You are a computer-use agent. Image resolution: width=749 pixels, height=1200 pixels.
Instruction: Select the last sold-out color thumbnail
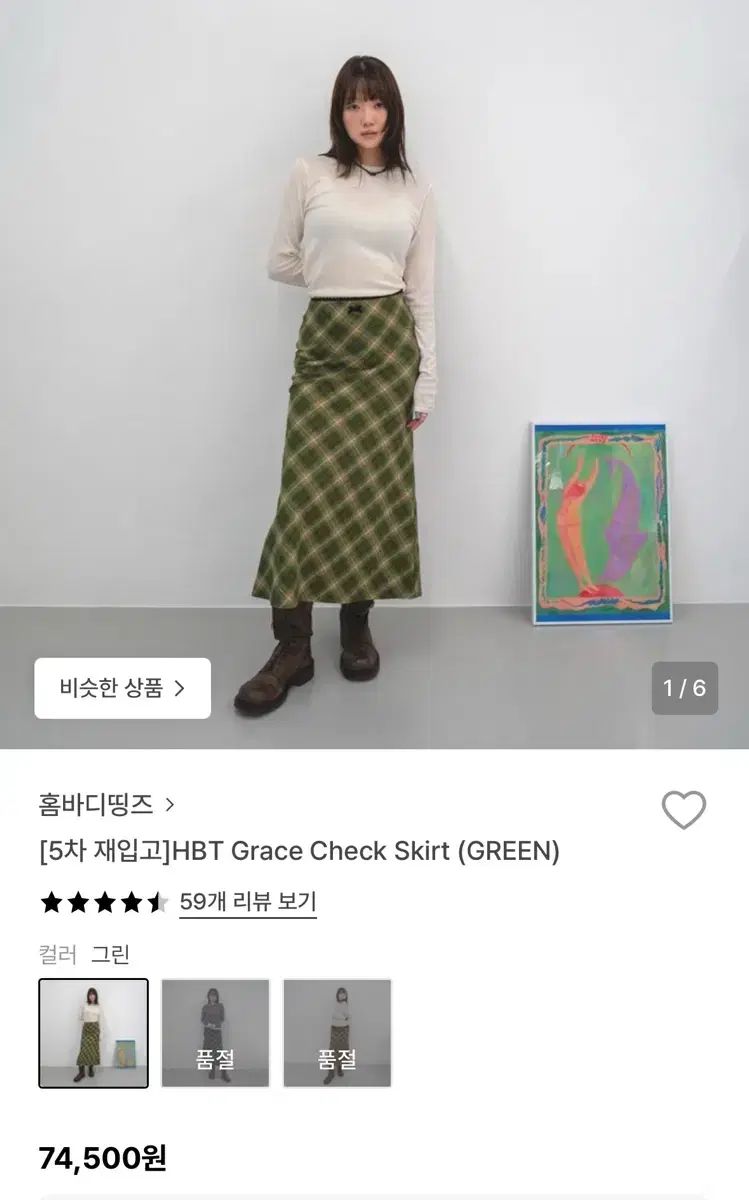tap(337, 1033)
